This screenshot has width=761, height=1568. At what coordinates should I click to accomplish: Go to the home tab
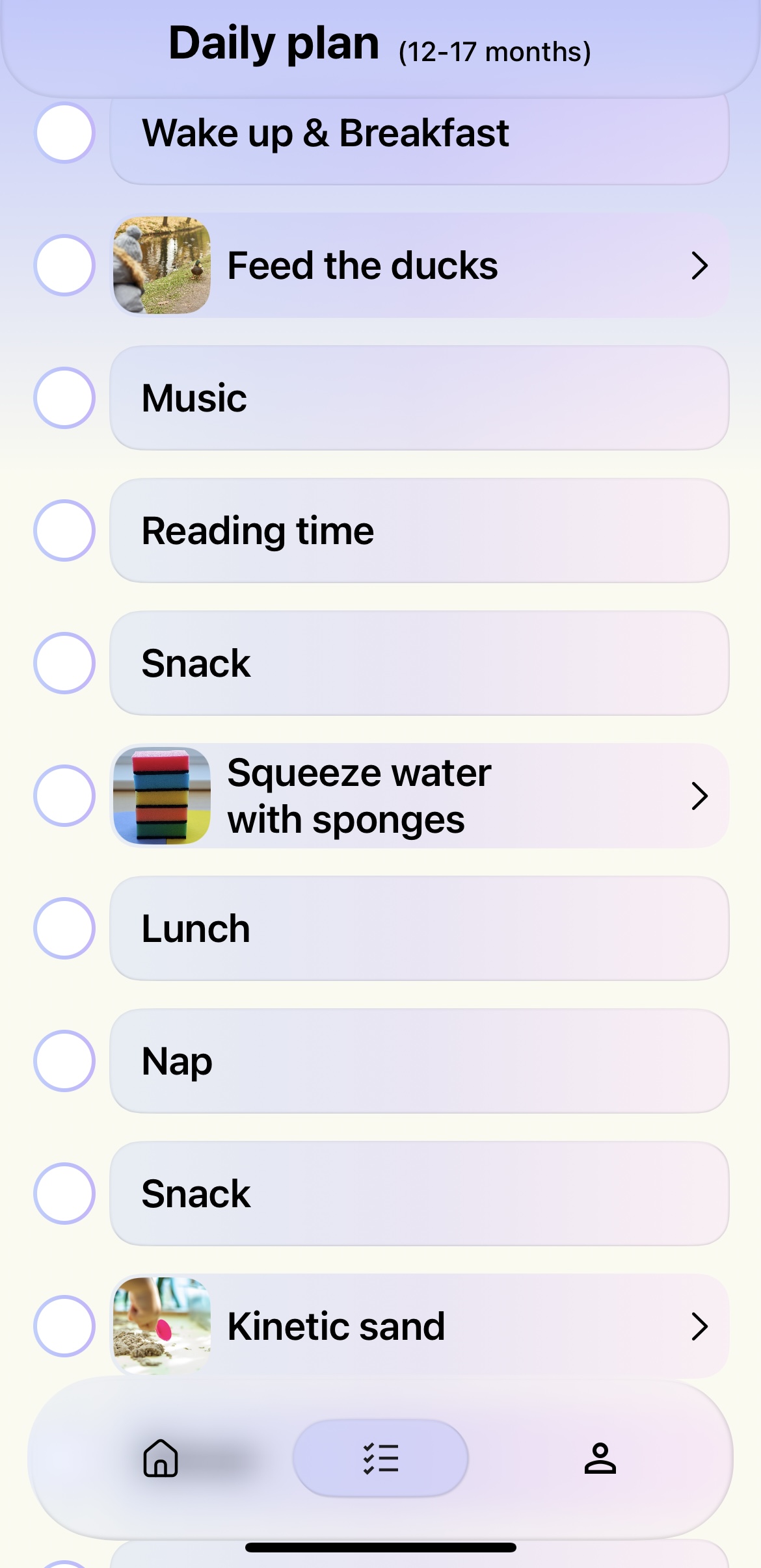(161, 1458)
